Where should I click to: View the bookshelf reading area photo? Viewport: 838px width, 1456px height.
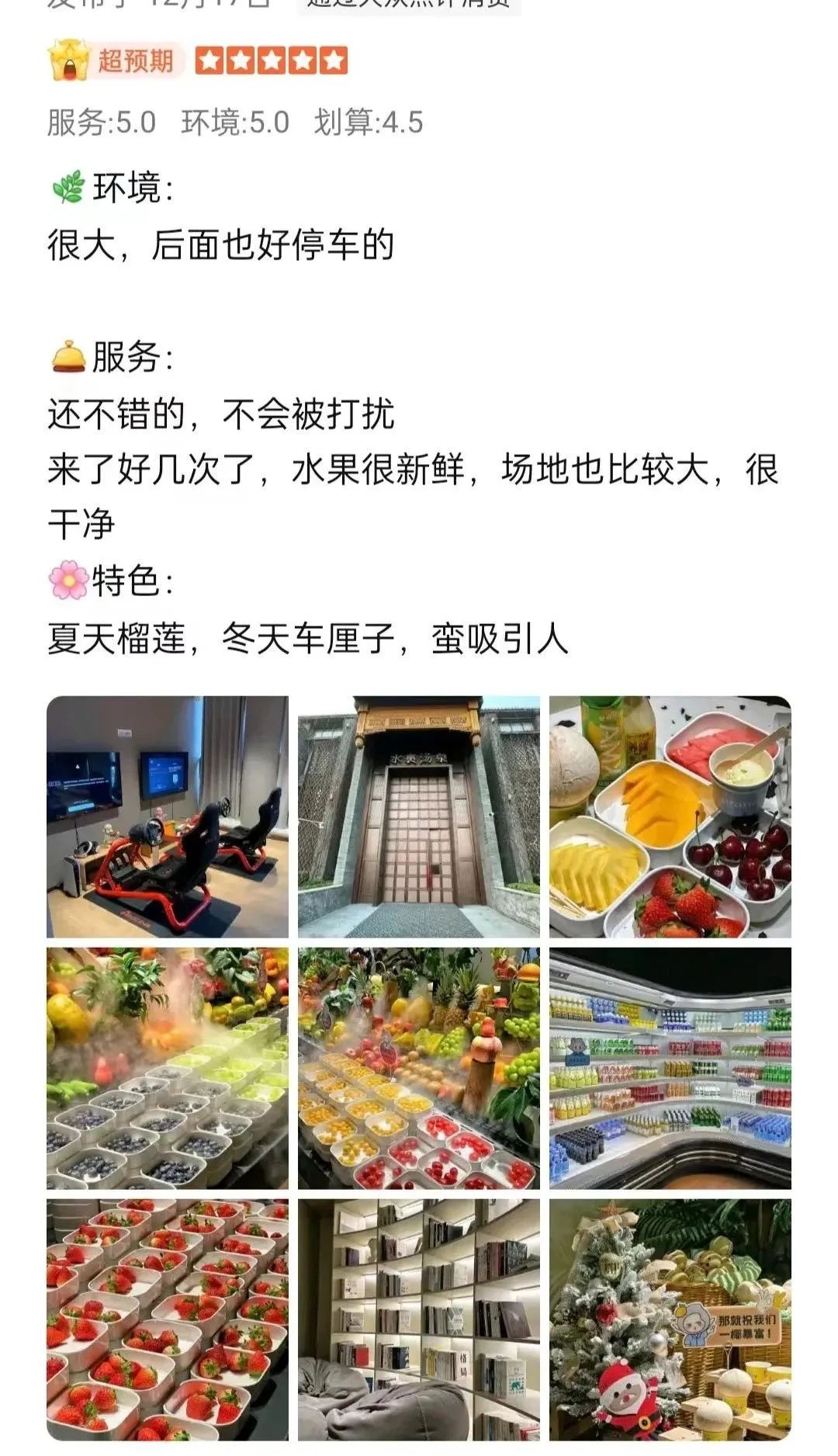(419, 1319)
